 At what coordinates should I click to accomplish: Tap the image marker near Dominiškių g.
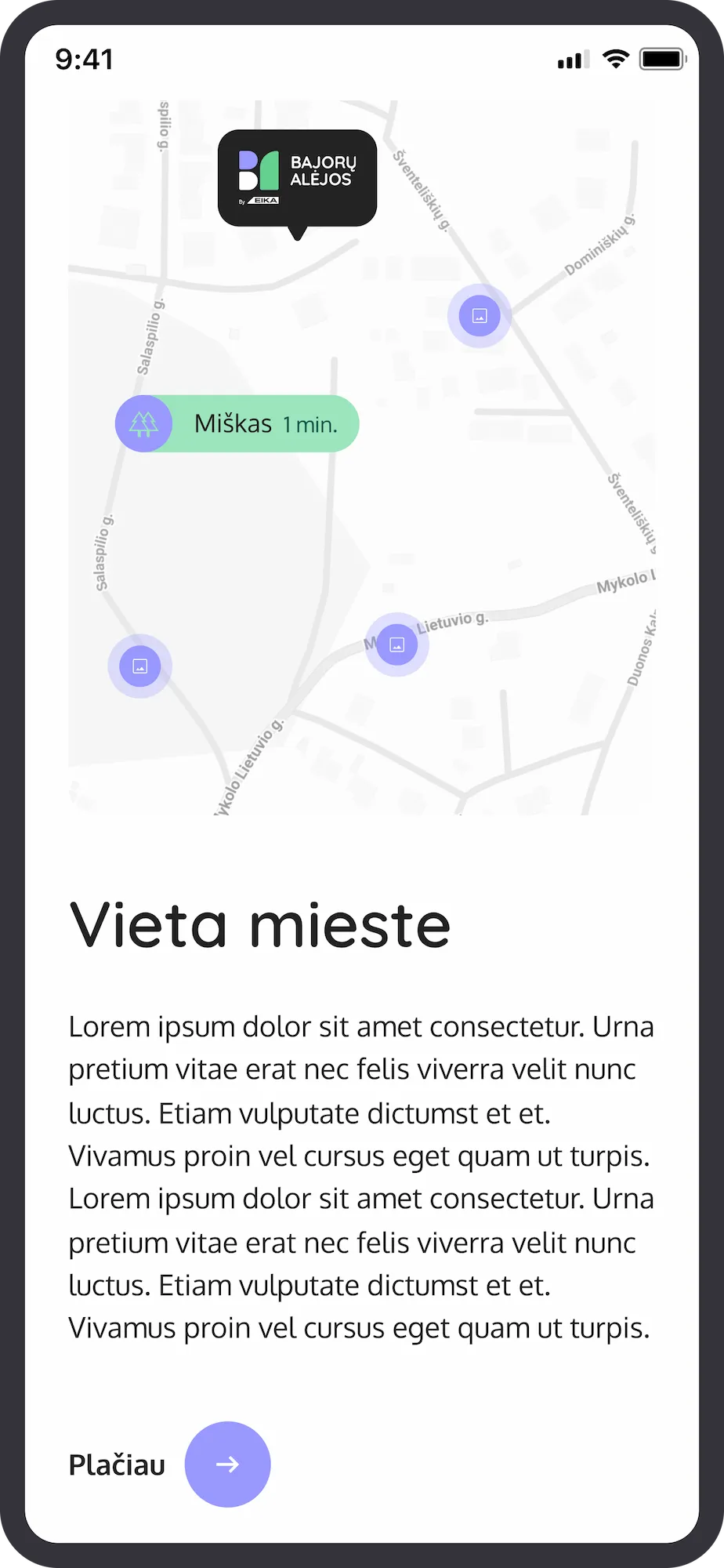point(480,315)
